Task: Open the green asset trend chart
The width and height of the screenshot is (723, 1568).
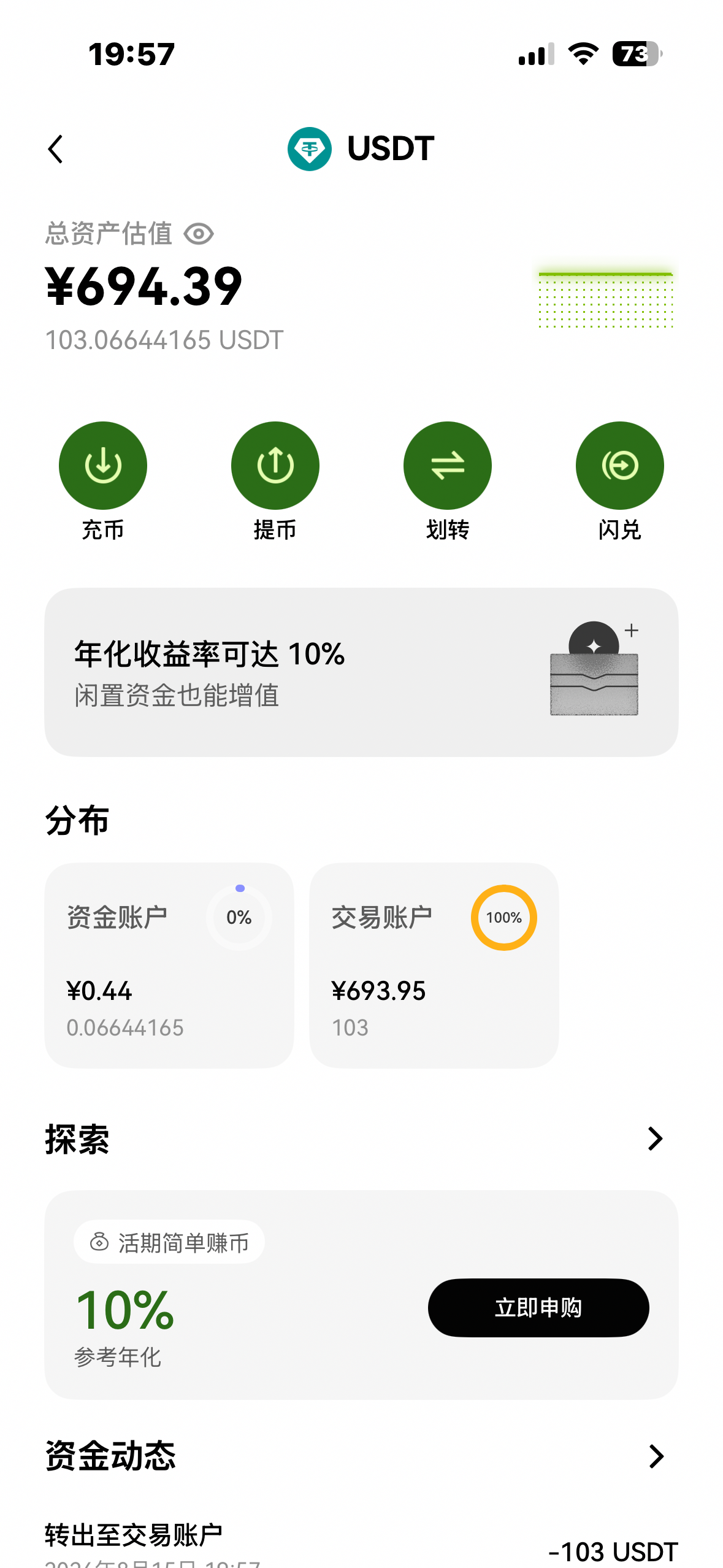Action: pos(606,299)
